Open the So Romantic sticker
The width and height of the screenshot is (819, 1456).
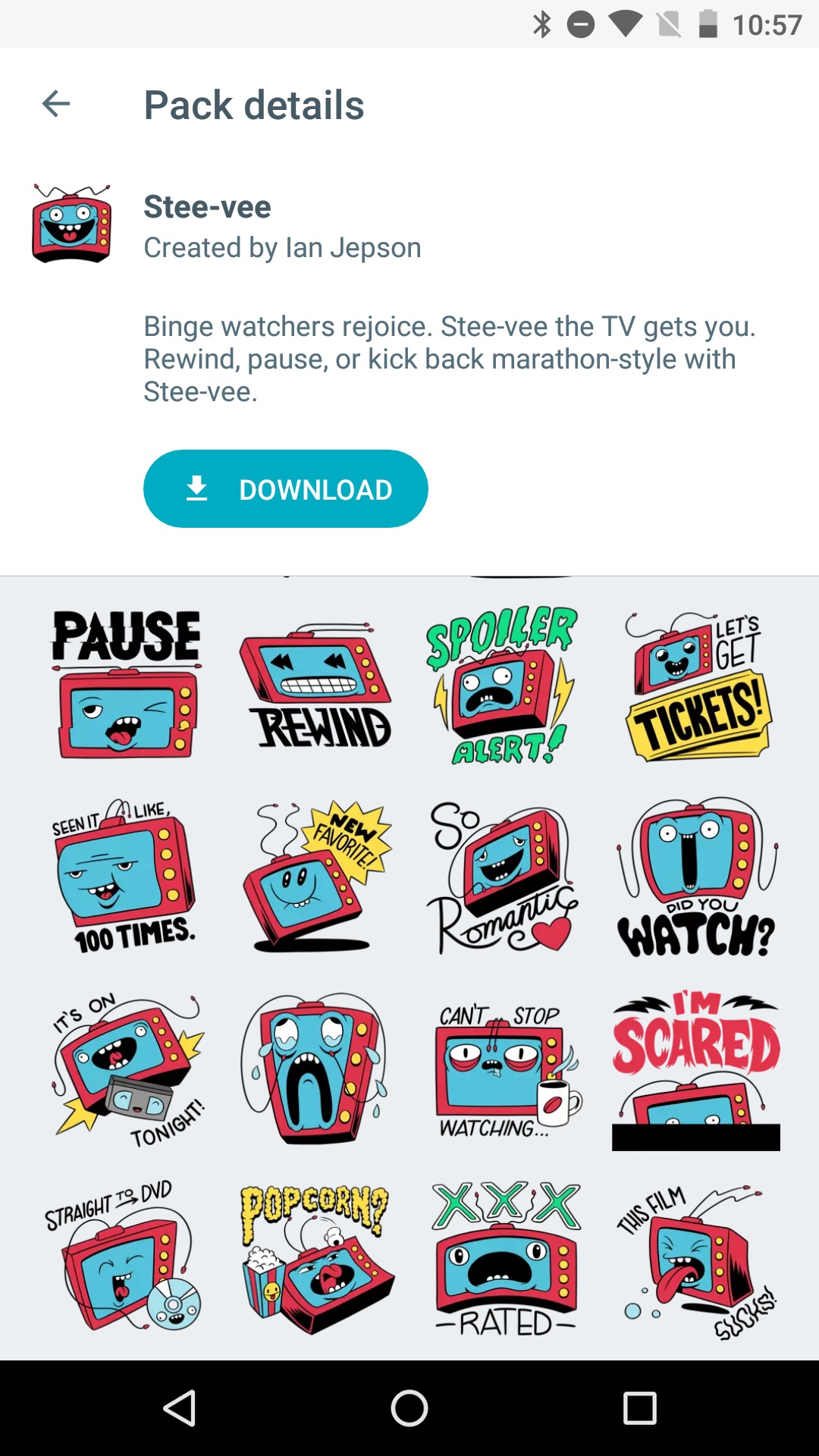504,876
